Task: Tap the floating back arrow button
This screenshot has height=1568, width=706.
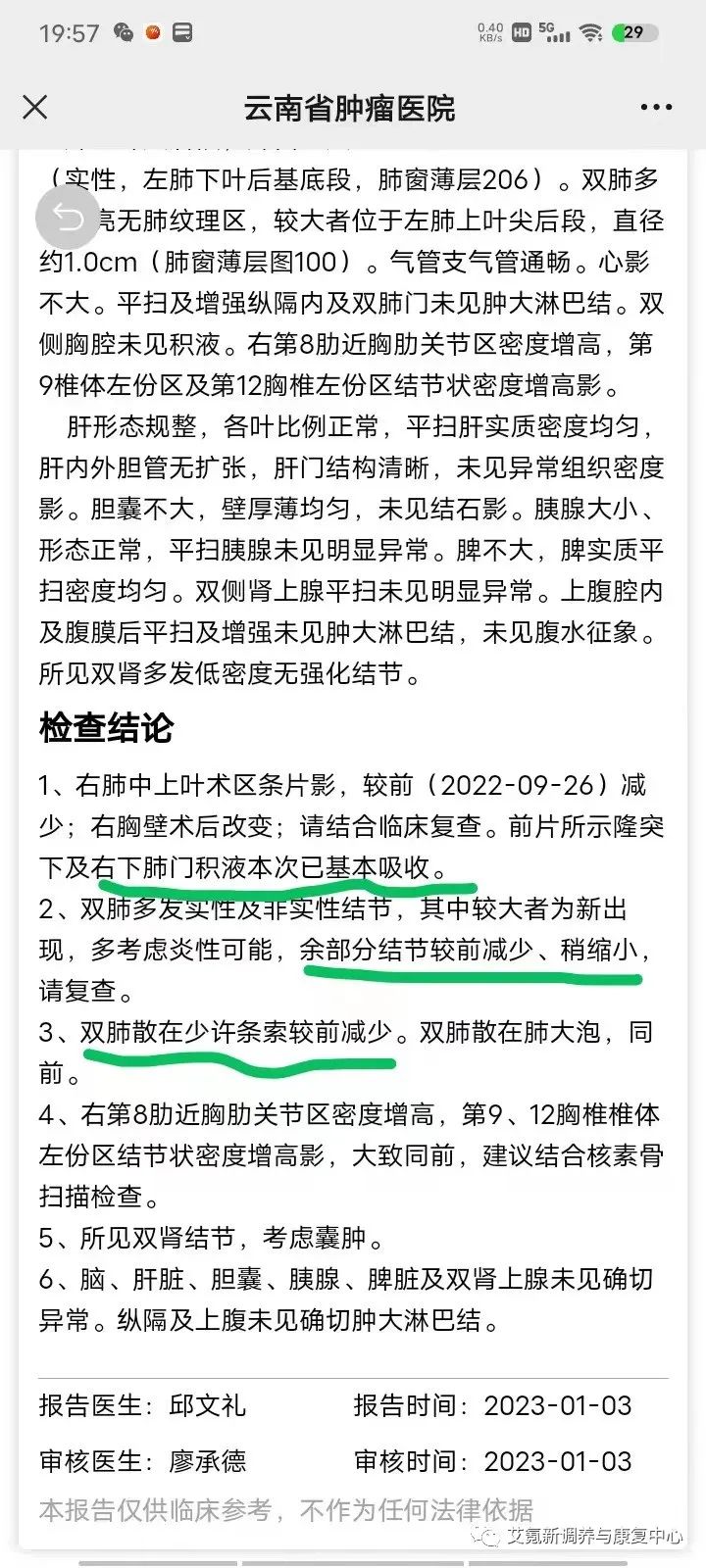Action: 68,217
